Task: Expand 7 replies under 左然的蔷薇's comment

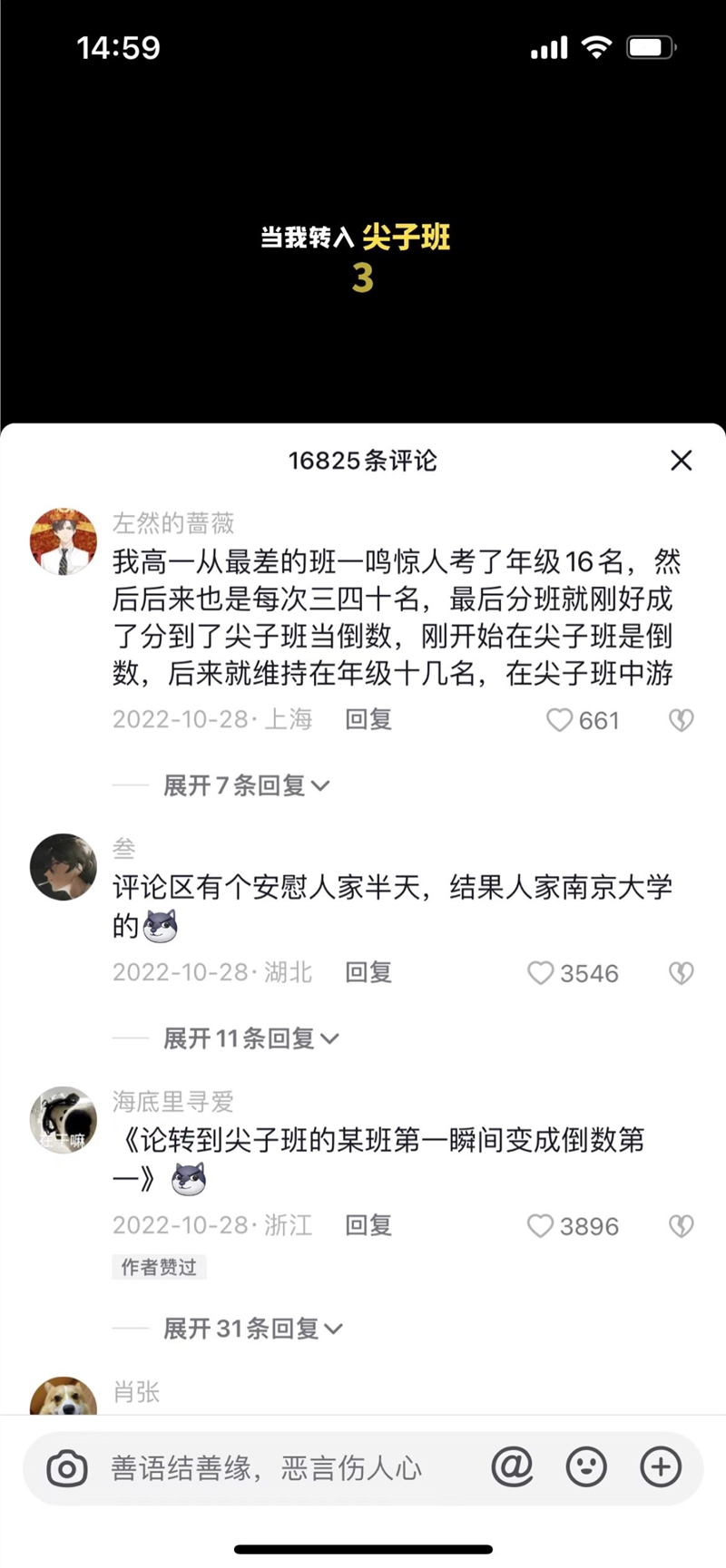Action: pyautogui.click(x=245, y=785)
